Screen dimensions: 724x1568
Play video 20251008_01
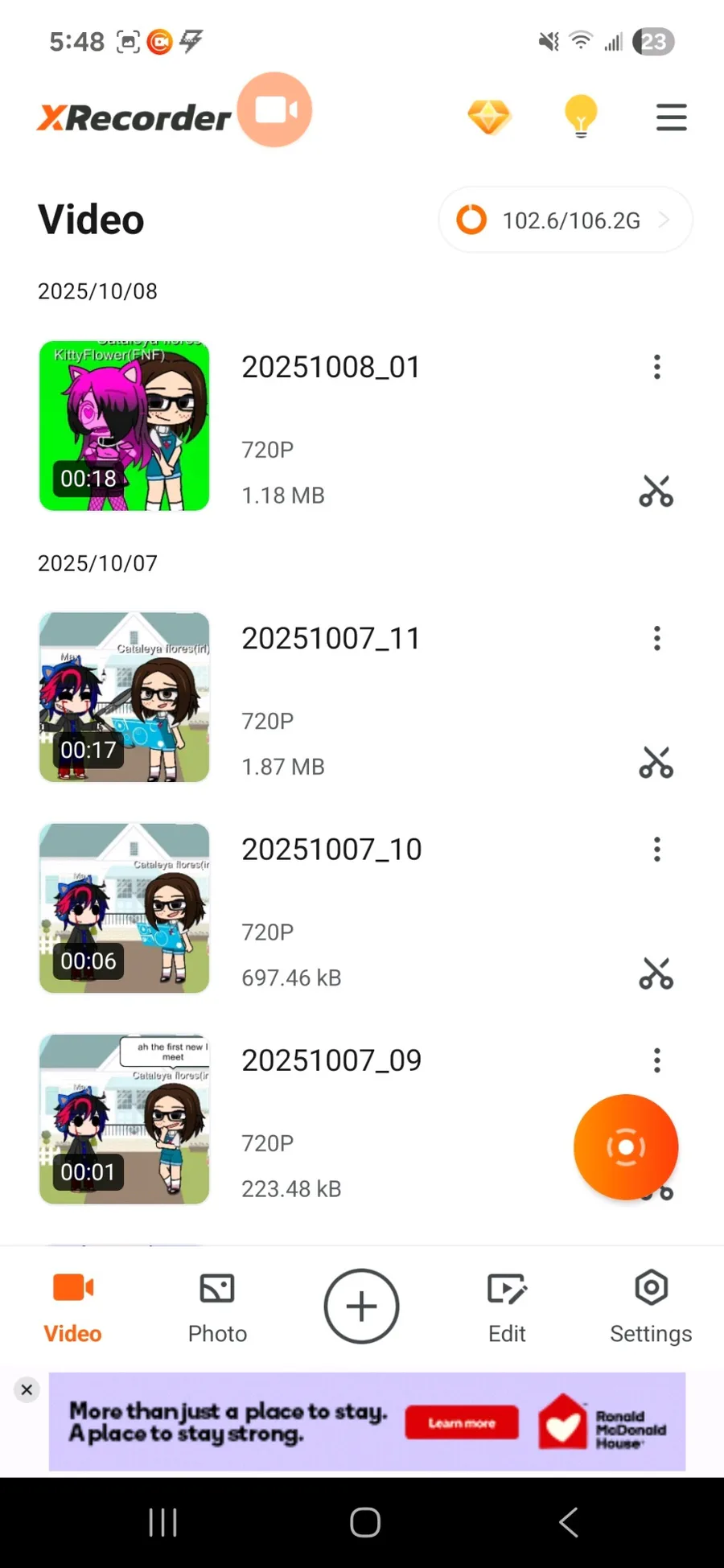click(125, 426)
